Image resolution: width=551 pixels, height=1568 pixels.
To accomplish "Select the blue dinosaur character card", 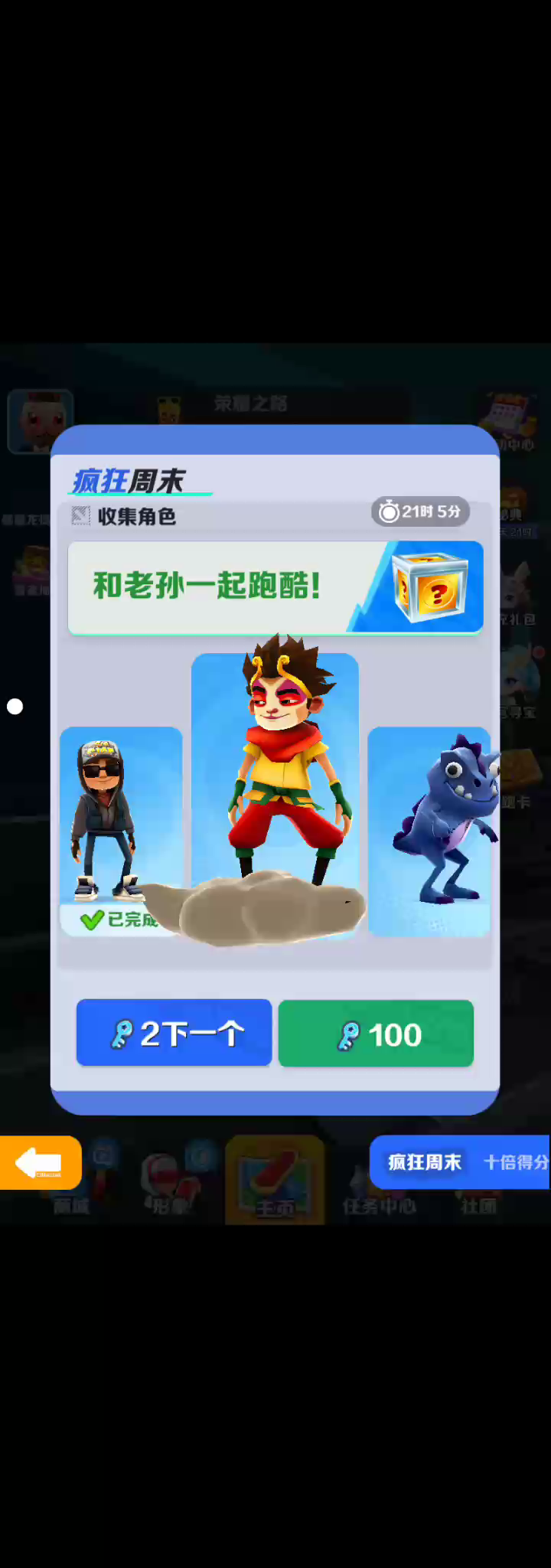I will point(429,831).
